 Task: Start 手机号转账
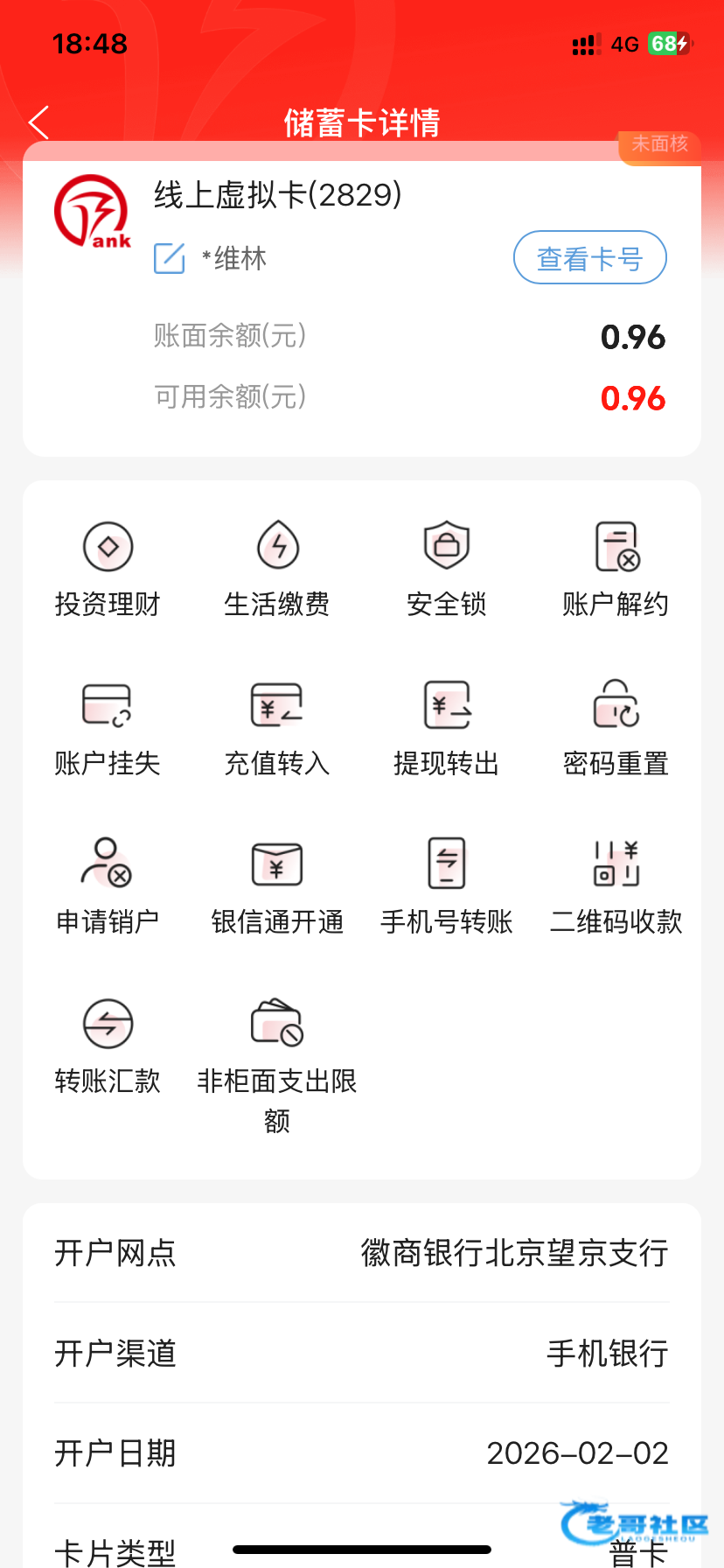[447, 885]
